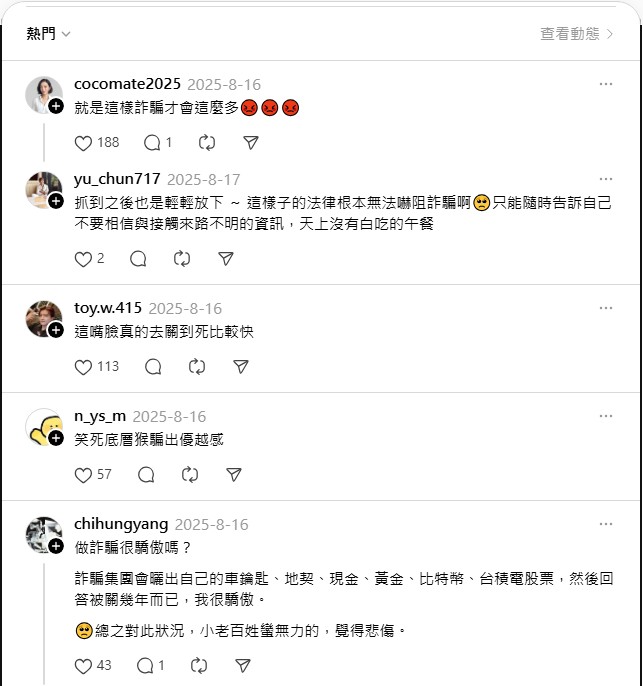Open the 熱門 sort dropdown

coord(49,34)
